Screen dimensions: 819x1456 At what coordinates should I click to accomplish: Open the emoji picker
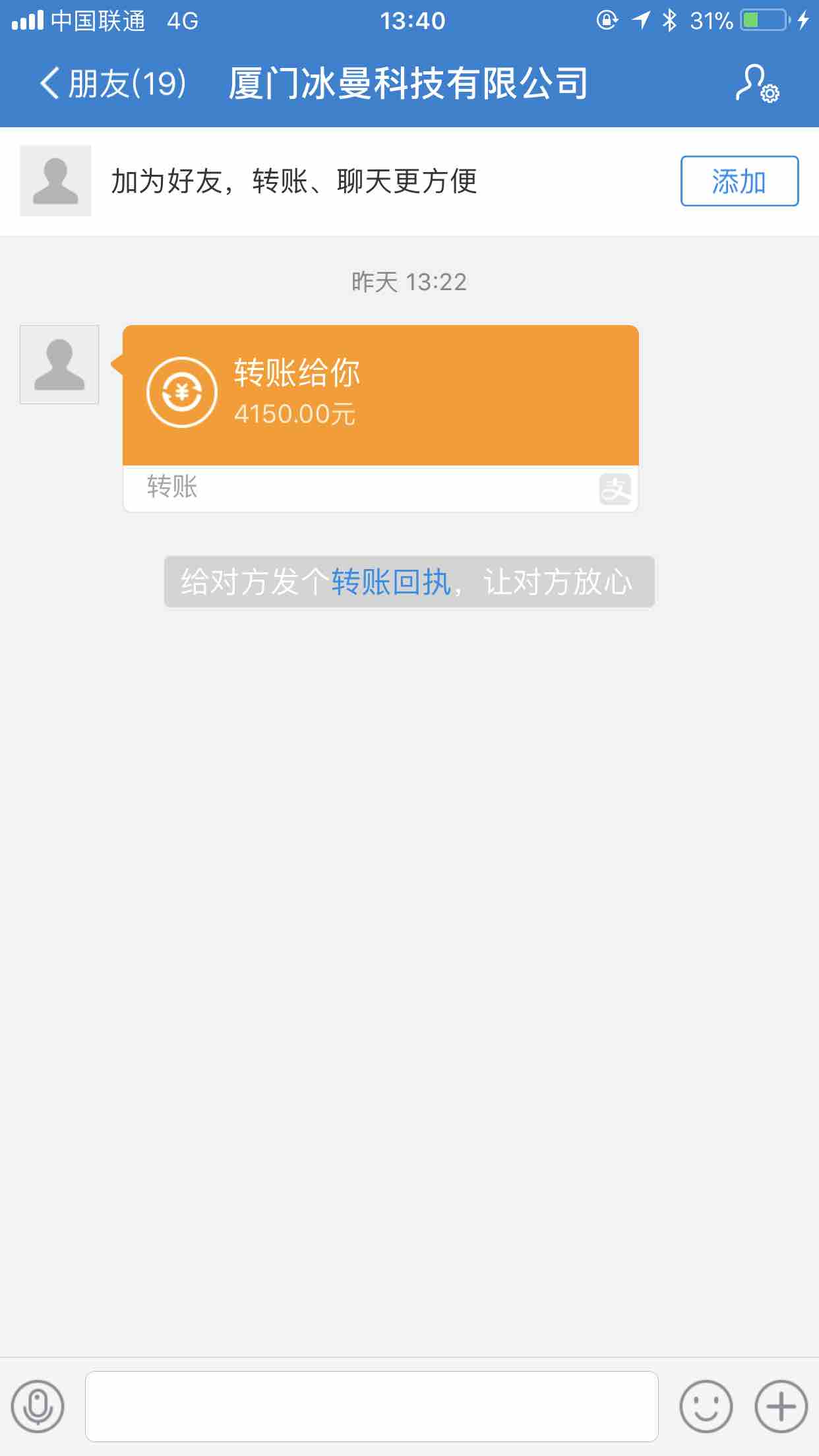(706, 1407)
